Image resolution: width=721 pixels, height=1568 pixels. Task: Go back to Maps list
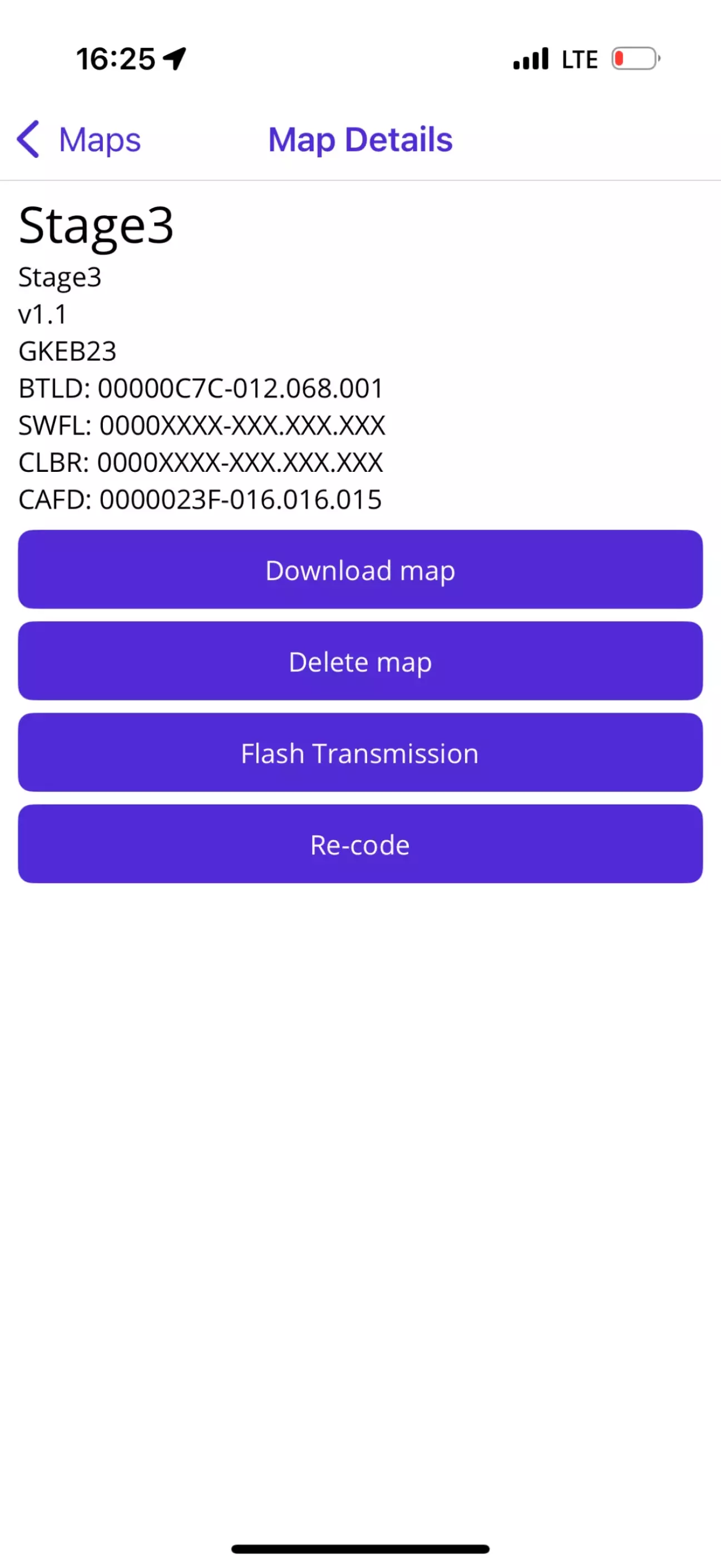coord(79,140)
